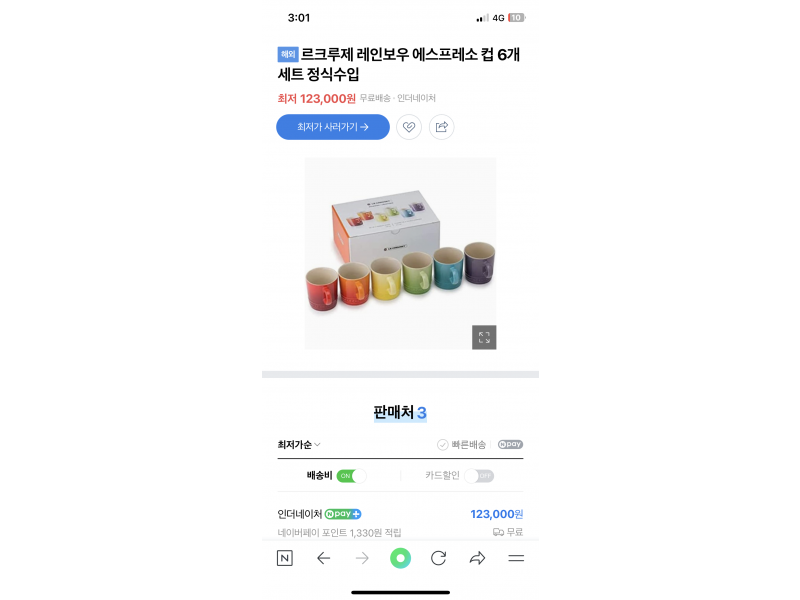Open the browser hamburger menu

pyautogui.click(x=516, y=558)
